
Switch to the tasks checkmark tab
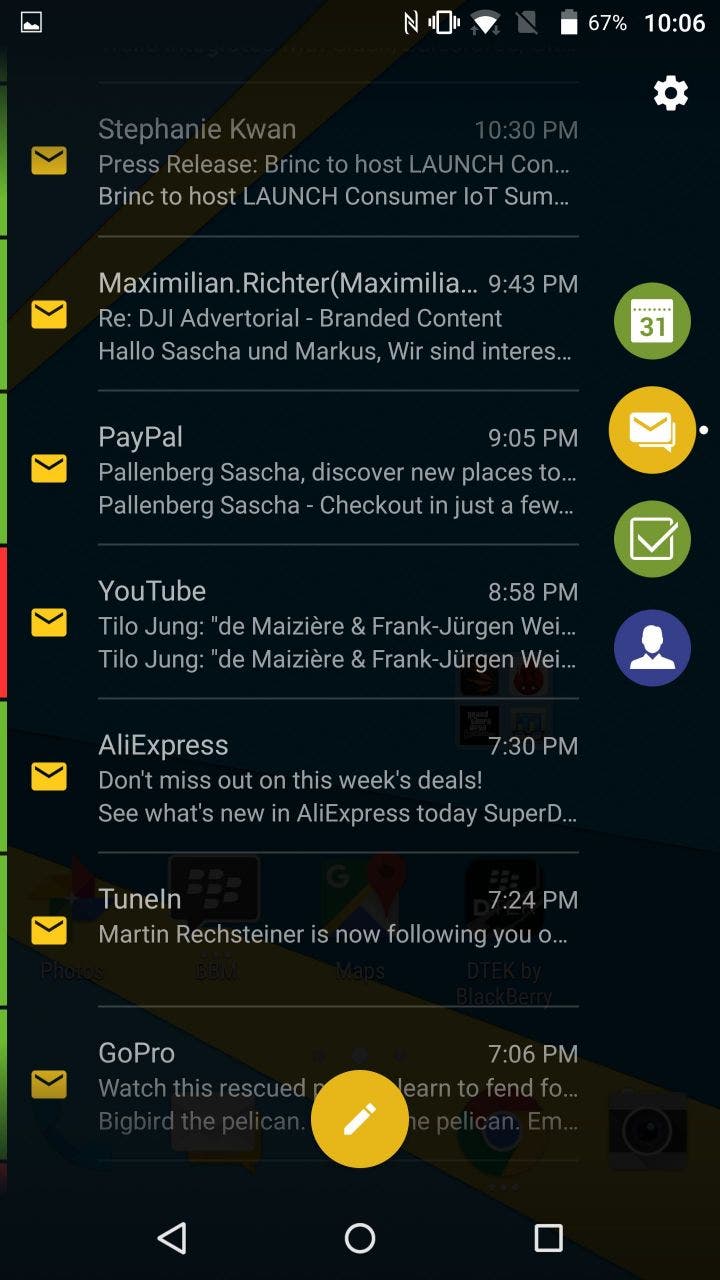652,539
